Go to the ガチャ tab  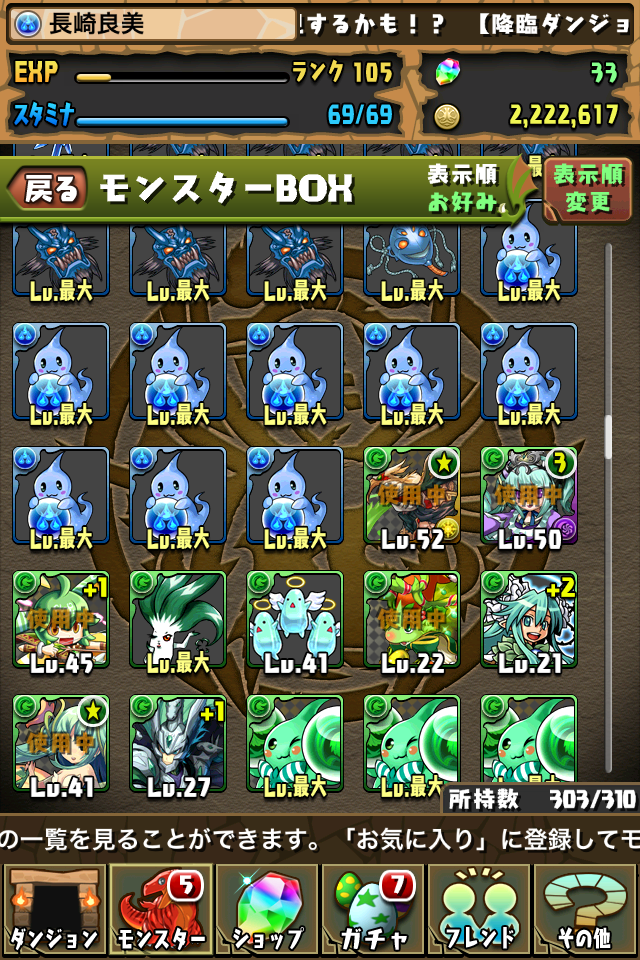coord(374,910)
